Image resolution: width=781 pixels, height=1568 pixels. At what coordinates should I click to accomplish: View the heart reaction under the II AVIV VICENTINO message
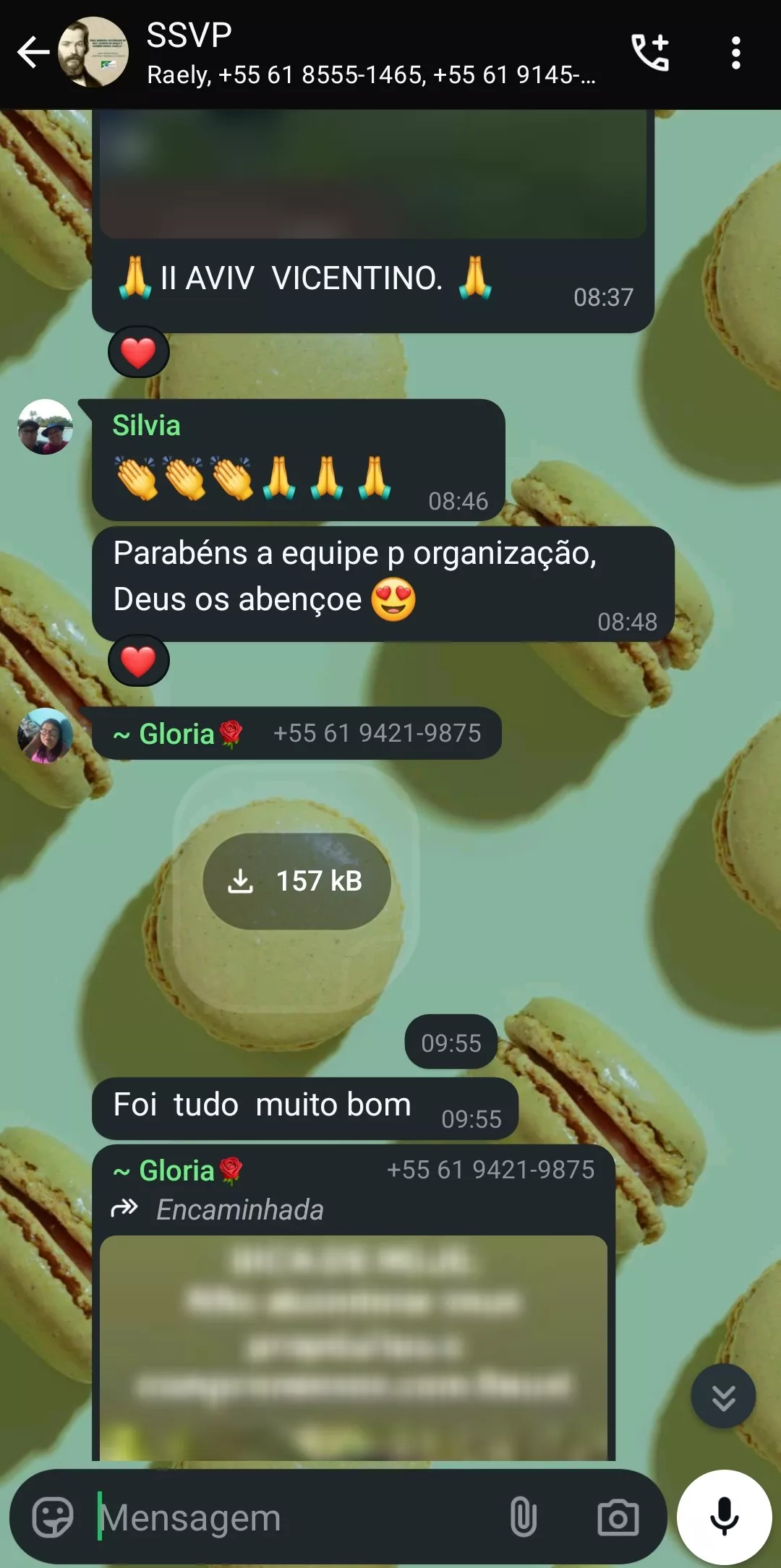[x=138, y=353]
